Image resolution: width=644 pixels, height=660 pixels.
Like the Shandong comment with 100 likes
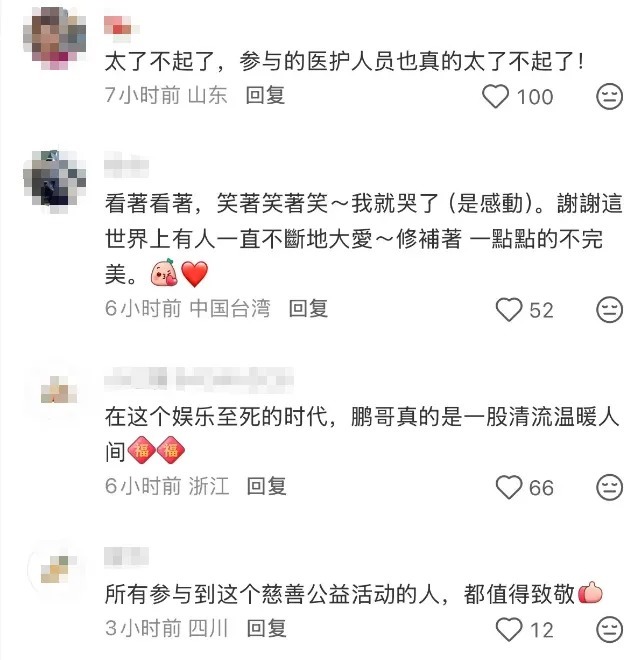[x=497, y=96]
